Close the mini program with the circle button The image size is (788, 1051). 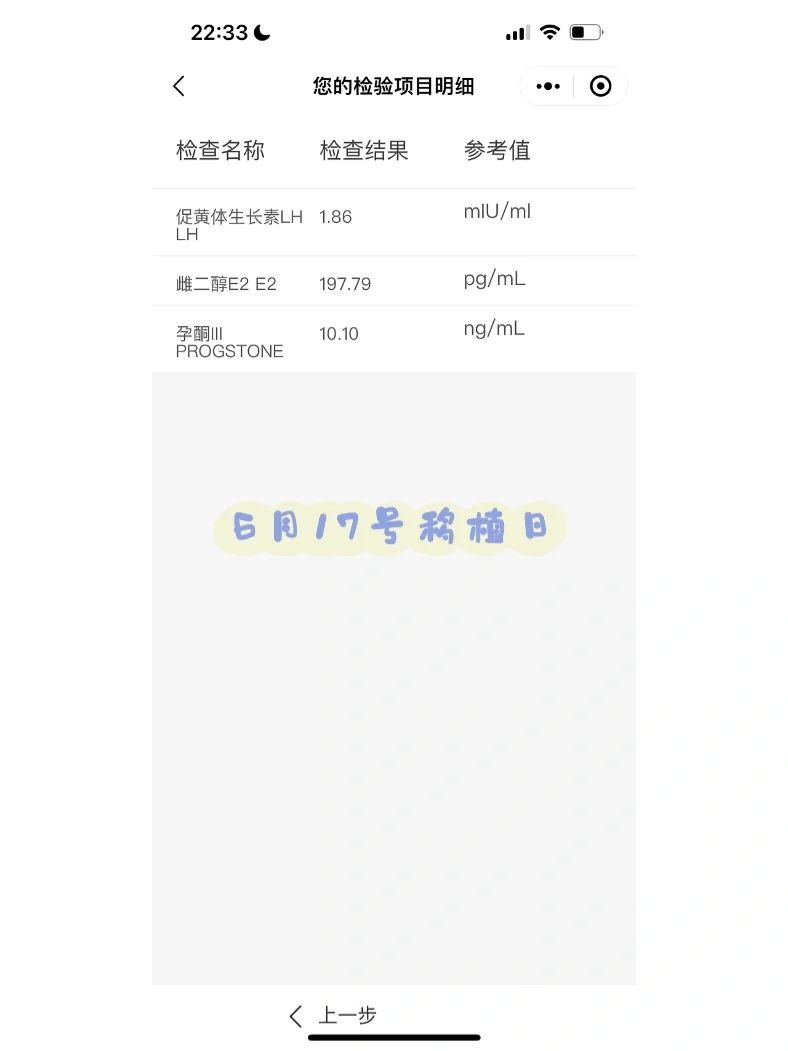point(600,87)
